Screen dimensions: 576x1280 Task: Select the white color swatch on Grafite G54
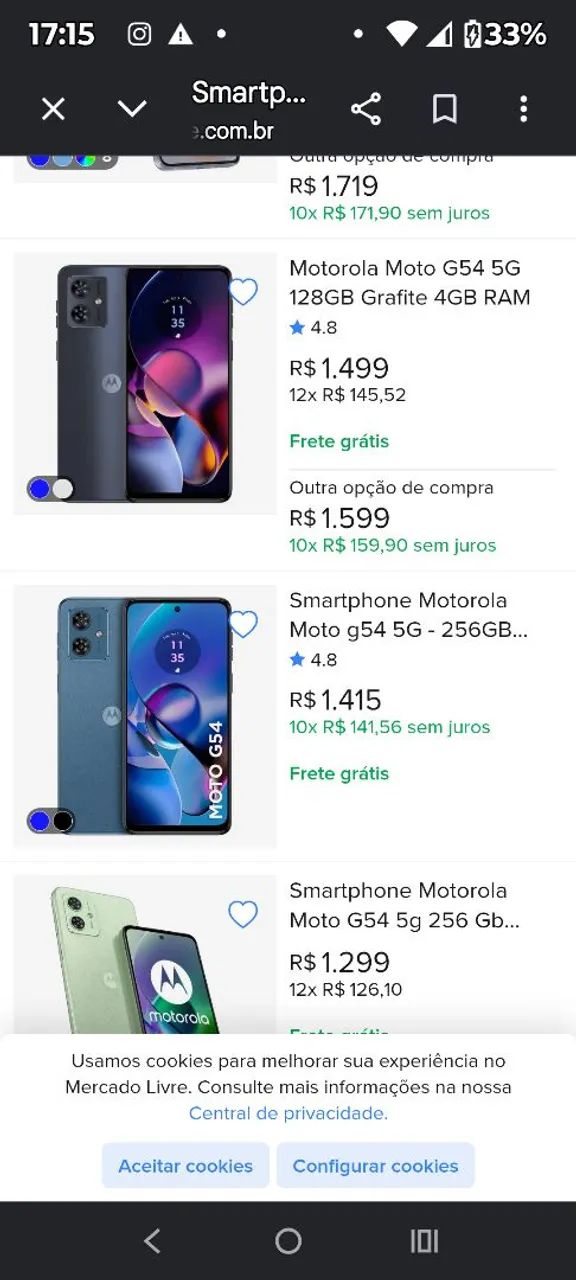point(63,489)
